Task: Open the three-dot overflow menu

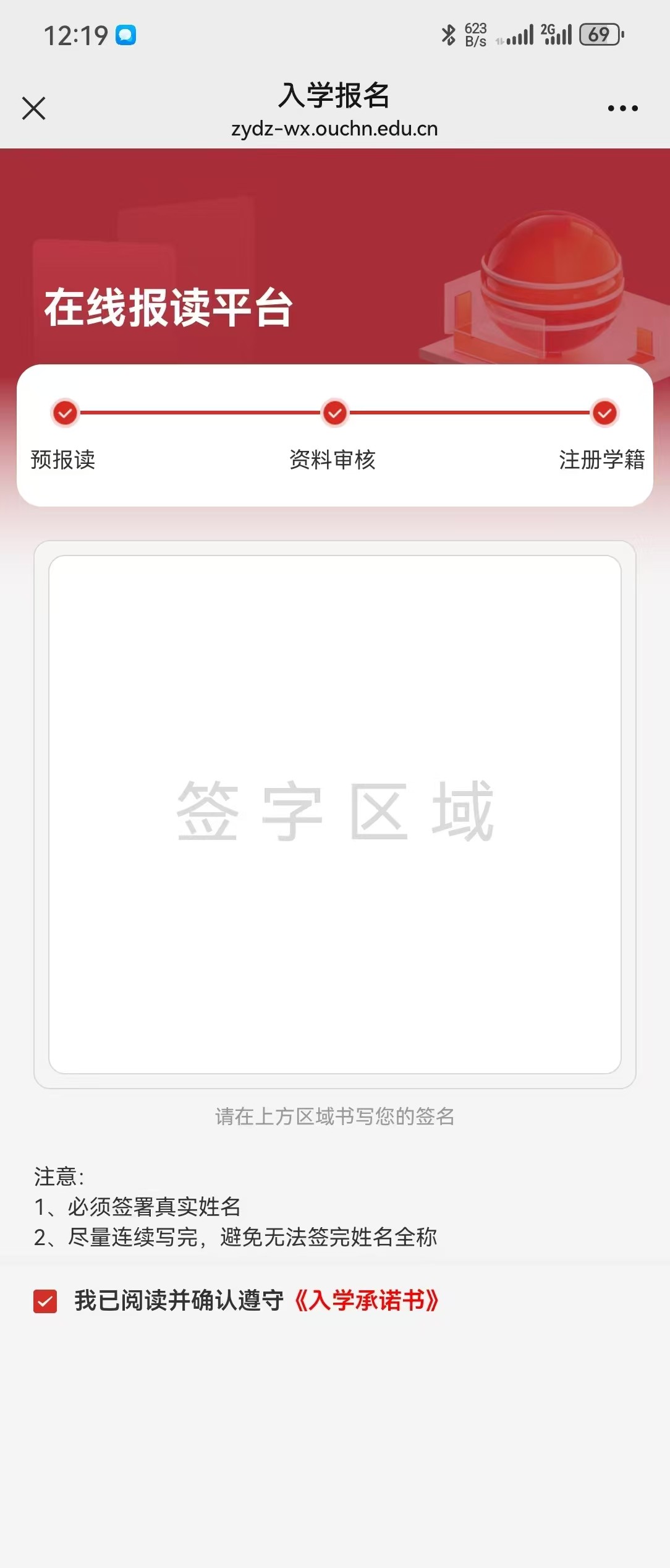Action: 622,108
